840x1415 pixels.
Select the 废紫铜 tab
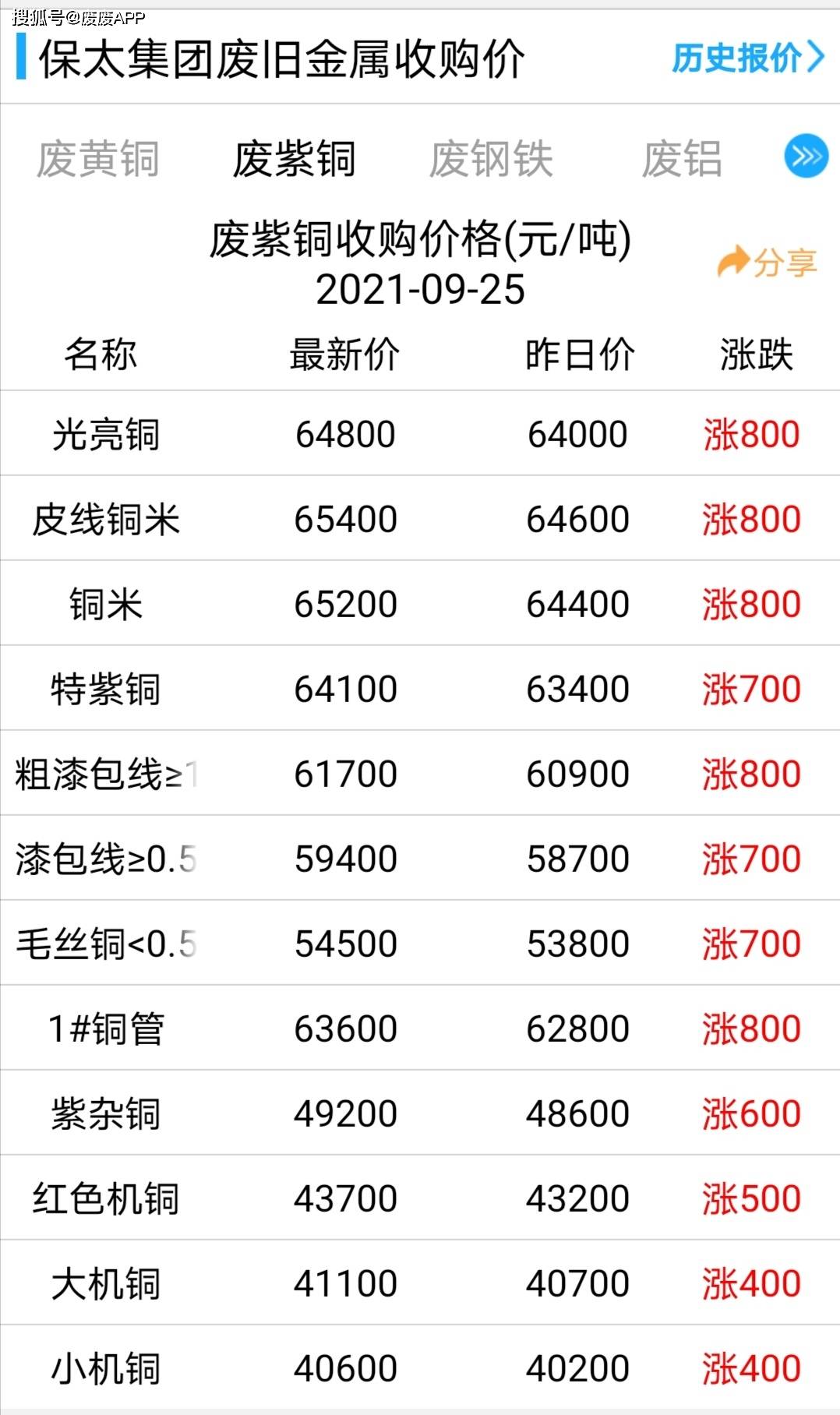295,159
